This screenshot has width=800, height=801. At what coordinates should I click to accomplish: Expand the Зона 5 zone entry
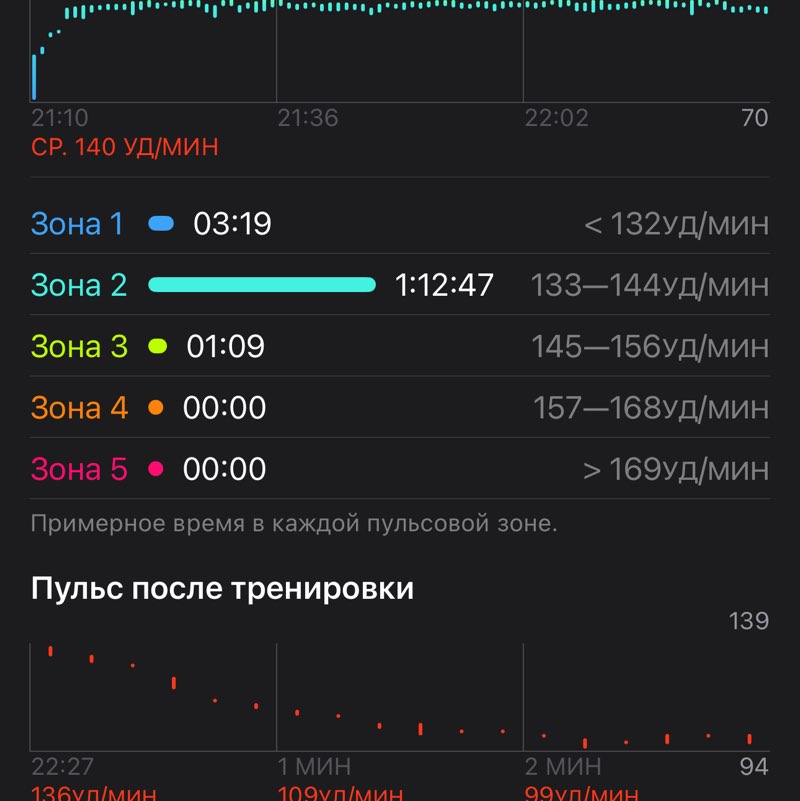pyautogui.click(x=400, y=468)
